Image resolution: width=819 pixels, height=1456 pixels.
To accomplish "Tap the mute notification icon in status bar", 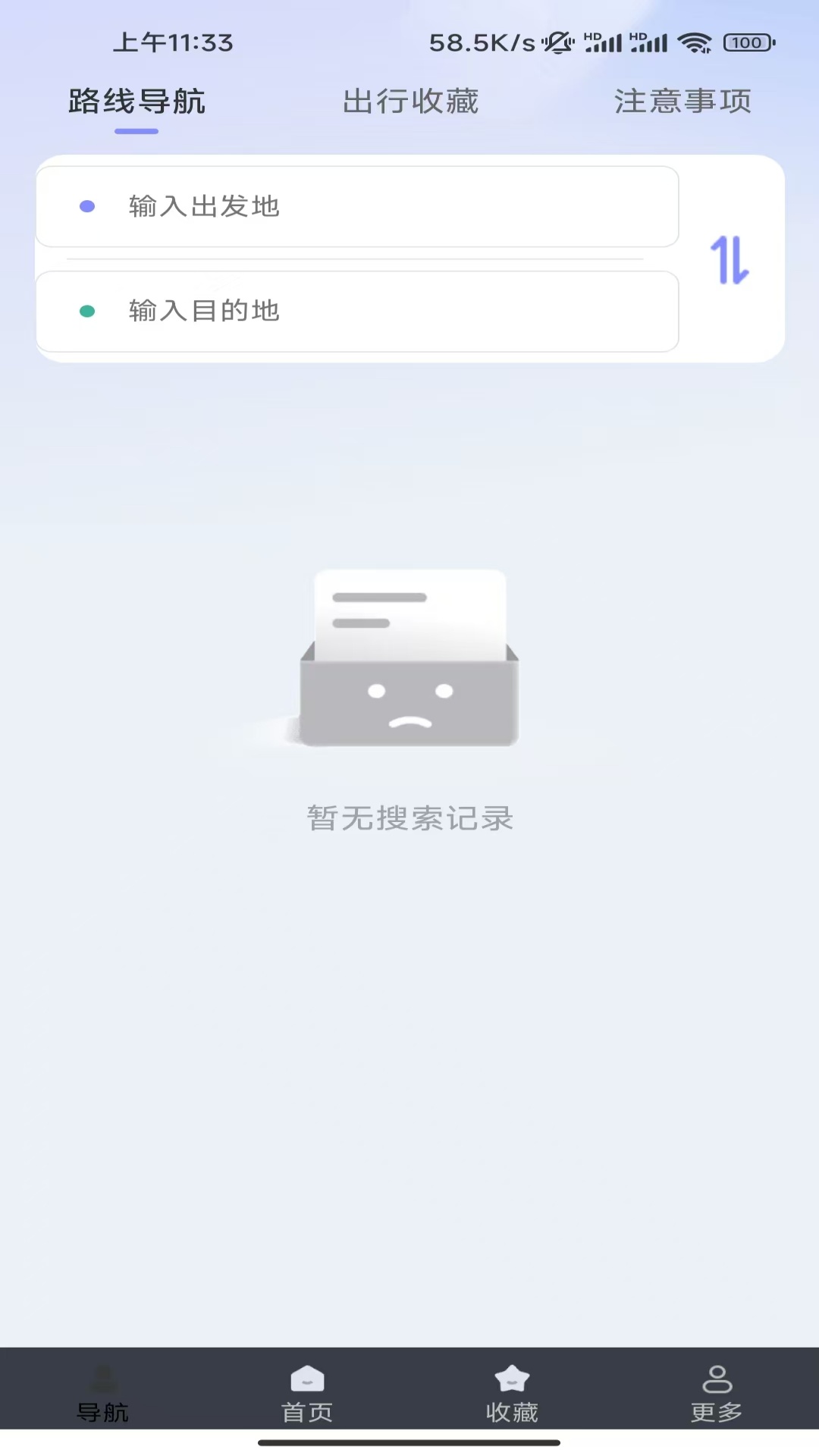I will tap(556, 42).
